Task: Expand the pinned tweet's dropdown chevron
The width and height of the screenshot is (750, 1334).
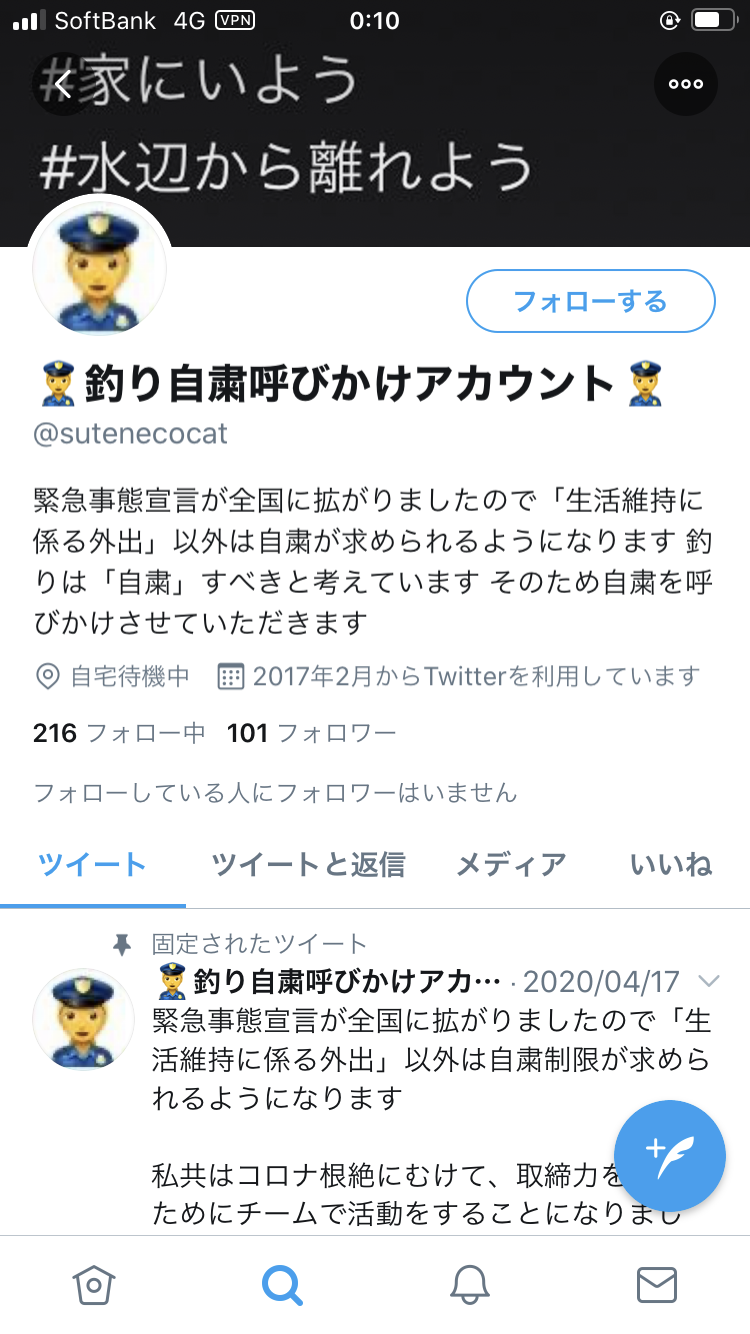Action: pos(708,980)
